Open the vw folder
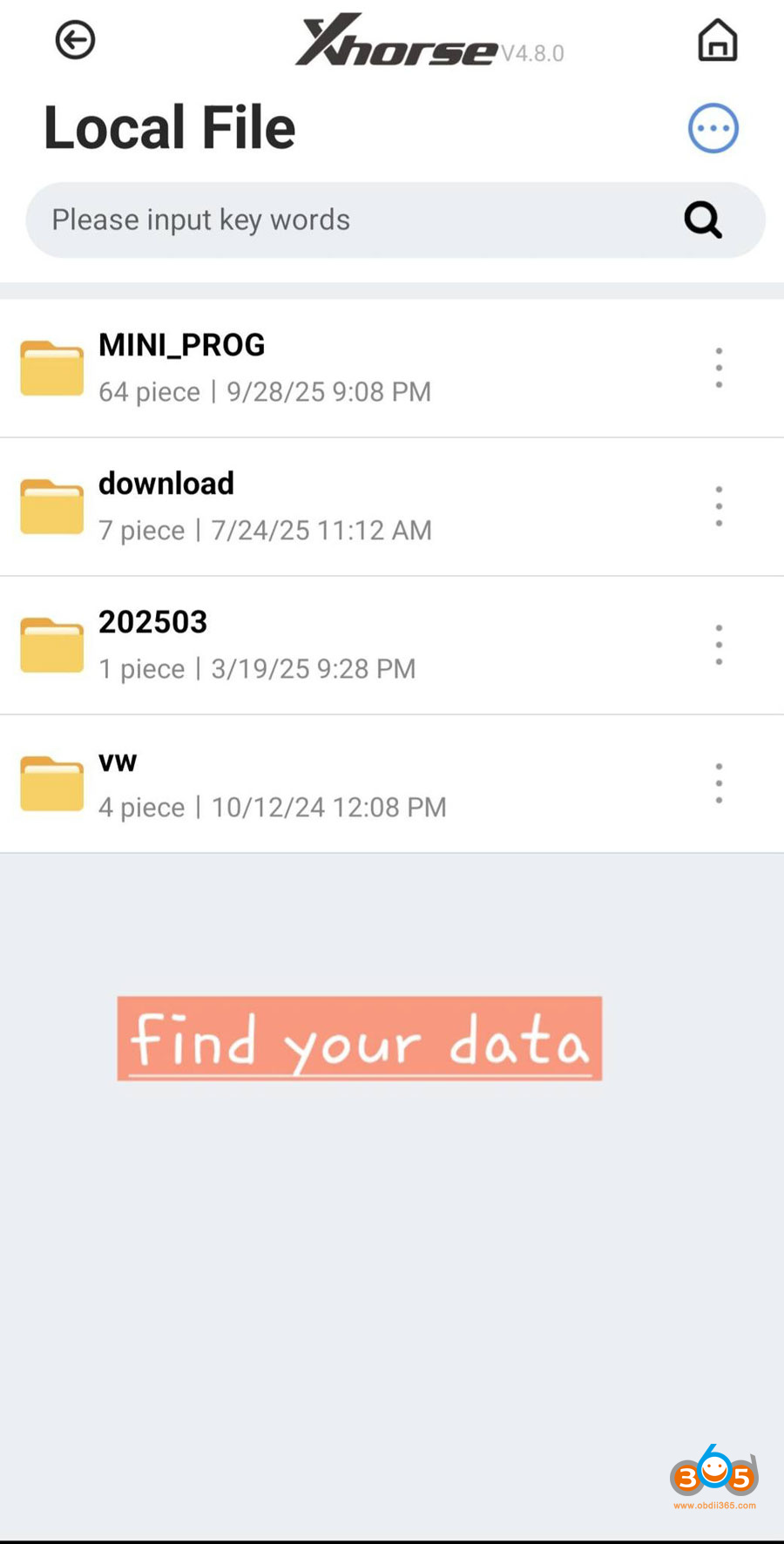The height and width of the screenshot is (1544, 784). coord(261,783)
